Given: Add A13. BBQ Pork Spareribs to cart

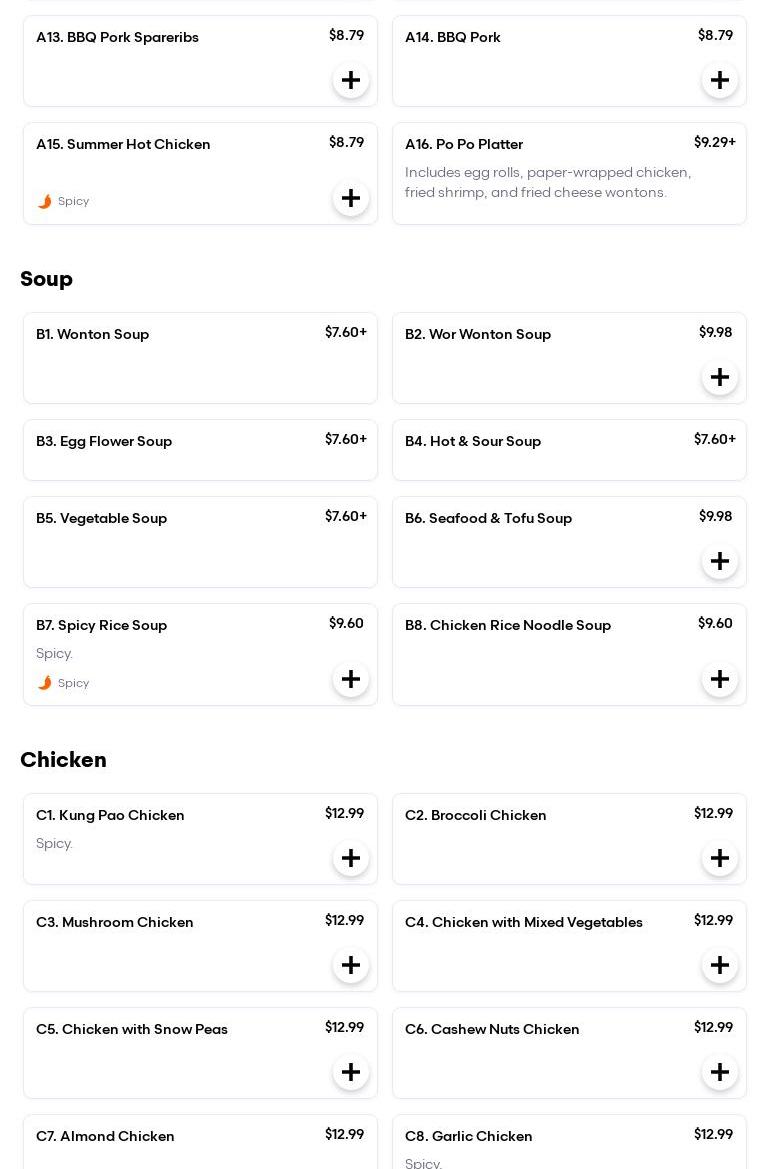Looking at the screenshot, I should 351,80.
